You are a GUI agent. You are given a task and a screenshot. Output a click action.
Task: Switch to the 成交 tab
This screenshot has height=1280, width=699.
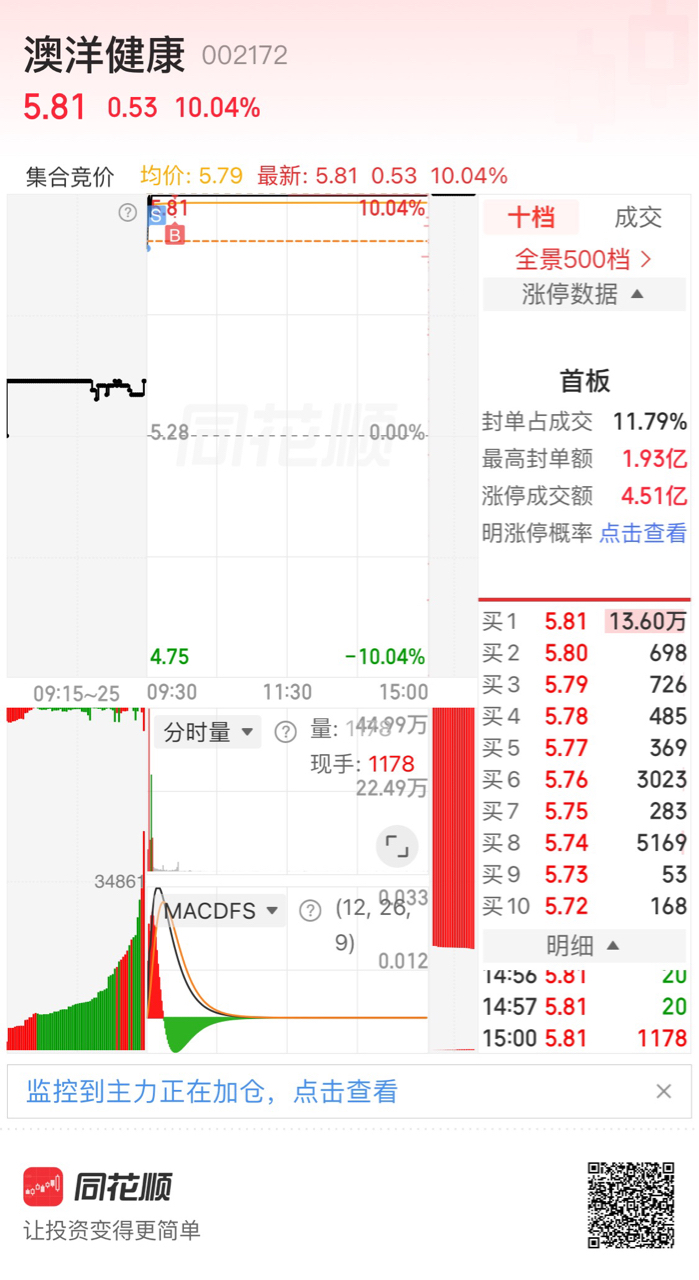638,217
